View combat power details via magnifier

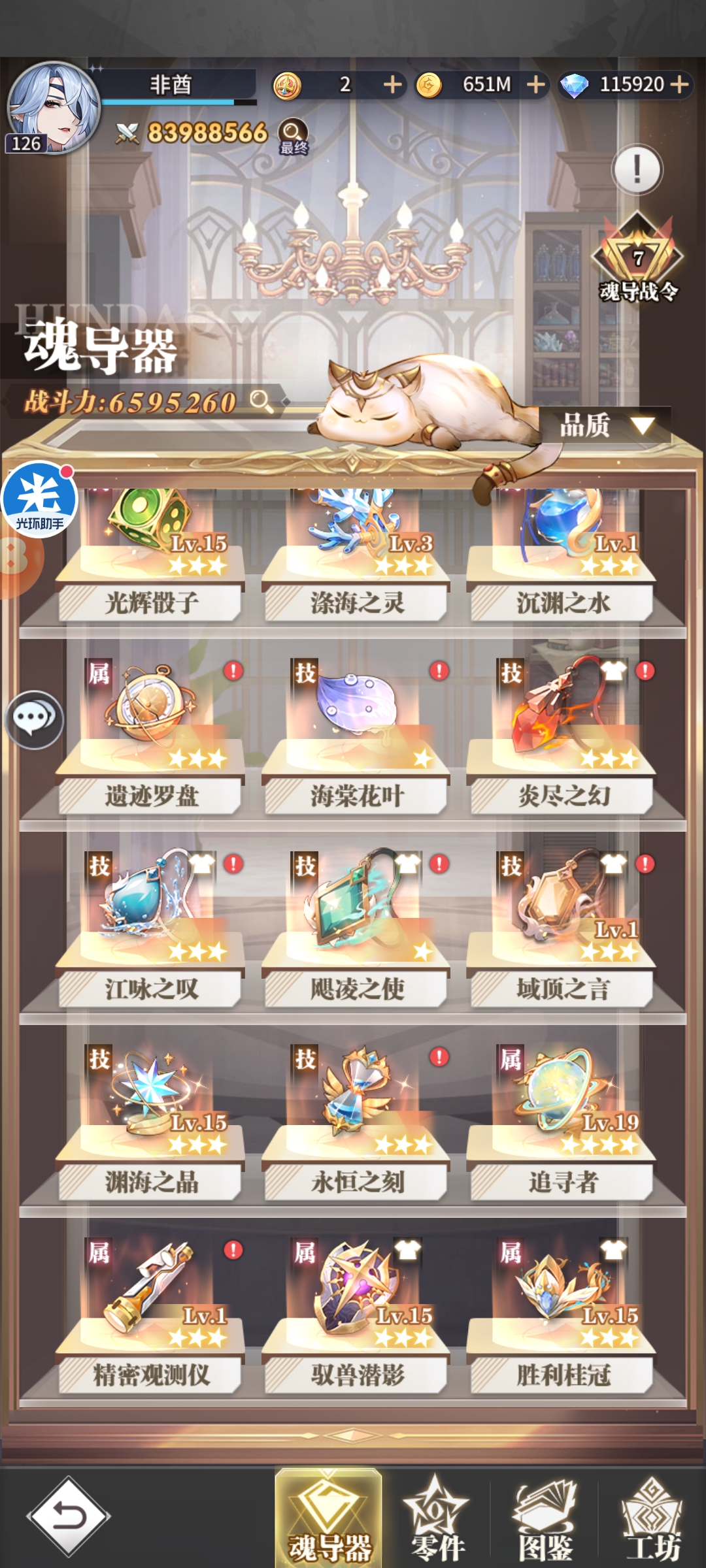[x=262, y=401]
